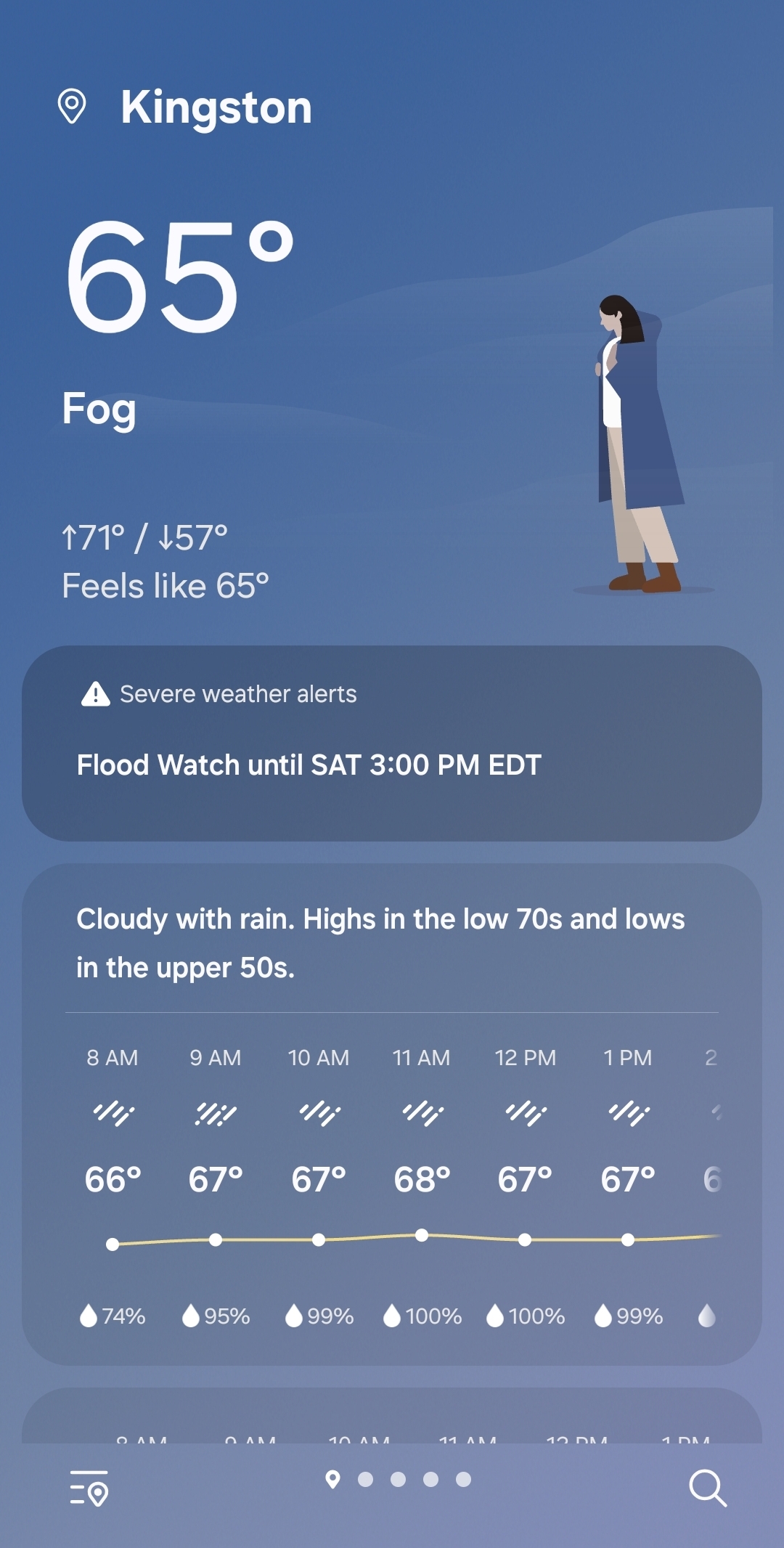Open the Severe weather alerts card
Screen dimensions: 784x1548
[392, 743]
